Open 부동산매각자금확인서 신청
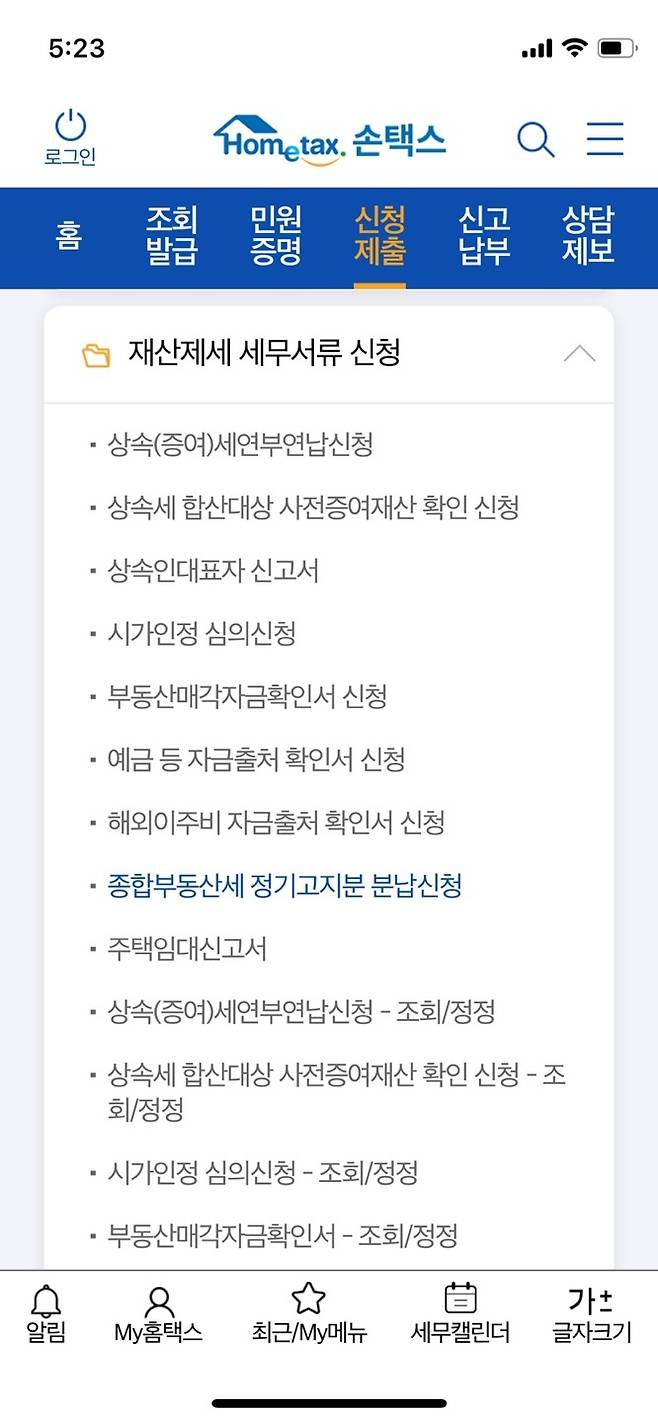The width and height of the screenshot is (658, 1422). [247, 696]
